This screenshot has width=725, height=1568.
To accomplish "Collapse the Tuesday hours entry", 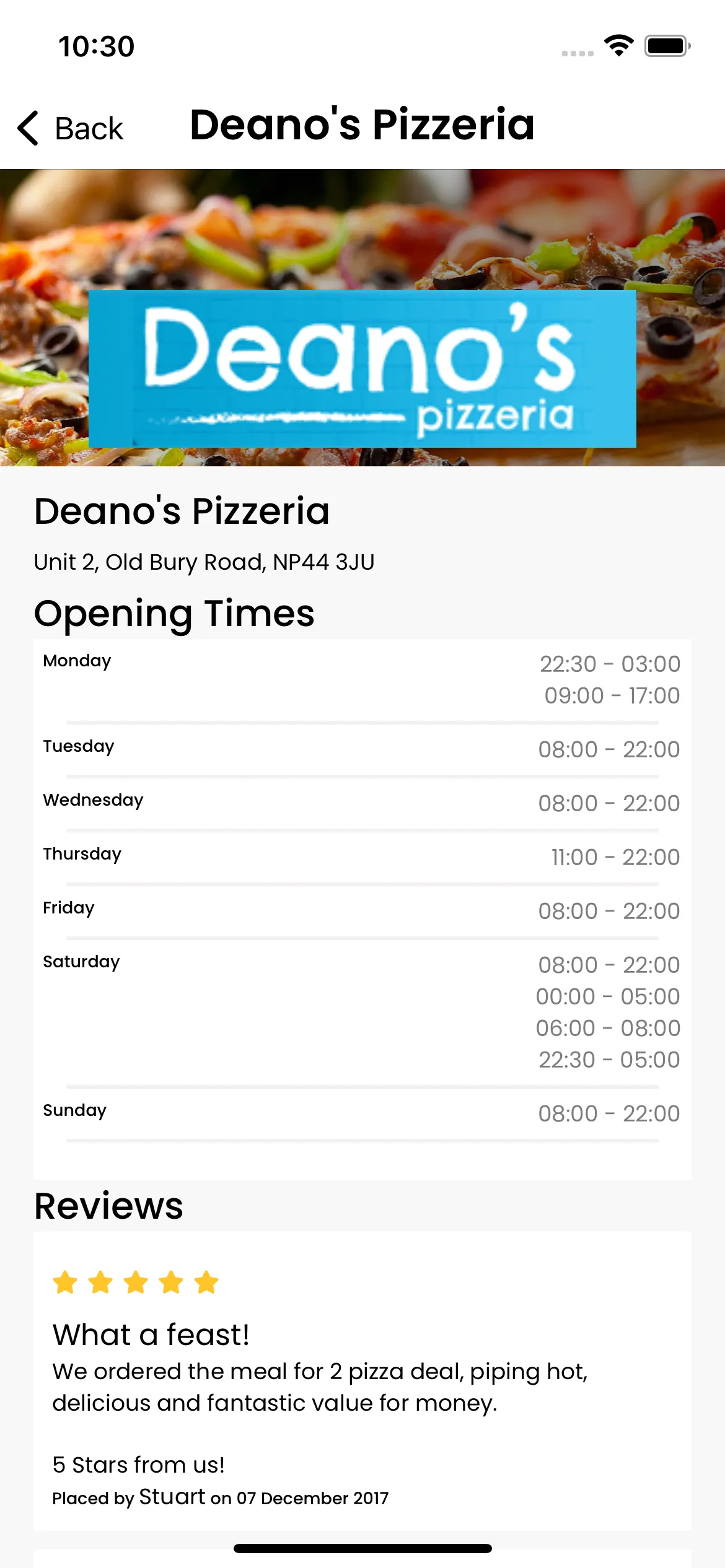I will pos(362,748).
